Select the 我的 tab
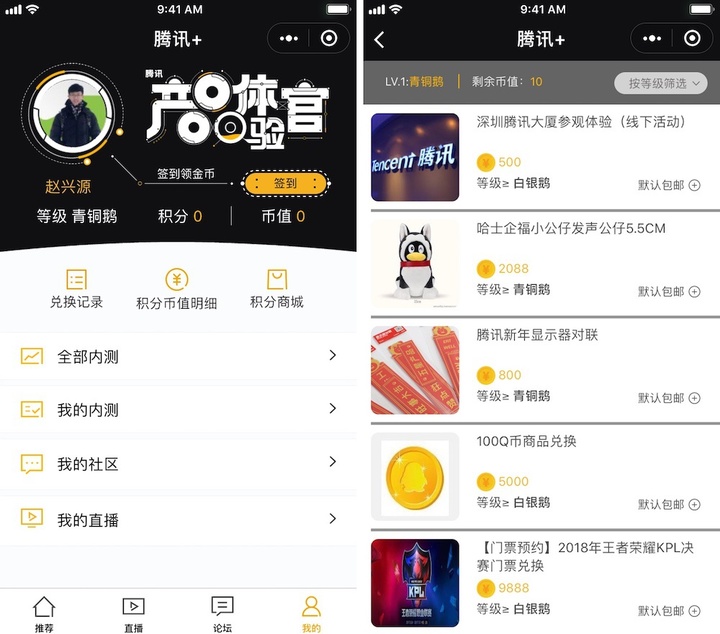 pos(312,612)
